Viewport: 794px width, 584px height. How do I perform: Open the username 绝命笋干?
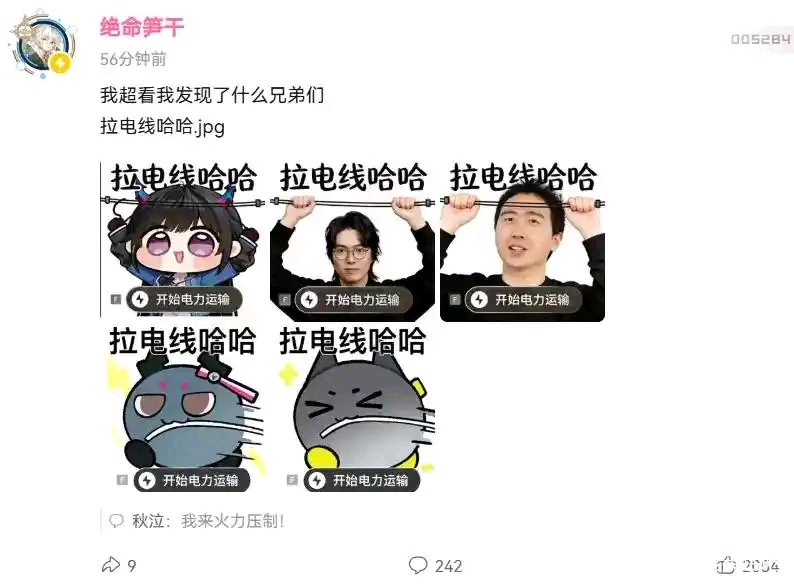coord(142,27)
